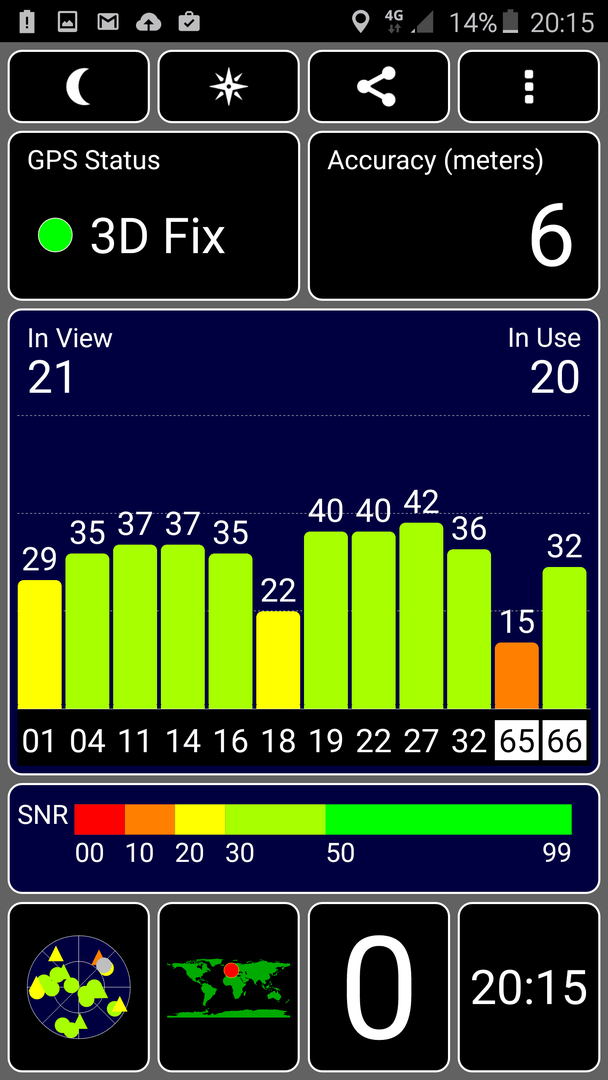Open the speed tile showing 0

pos(379,987)
